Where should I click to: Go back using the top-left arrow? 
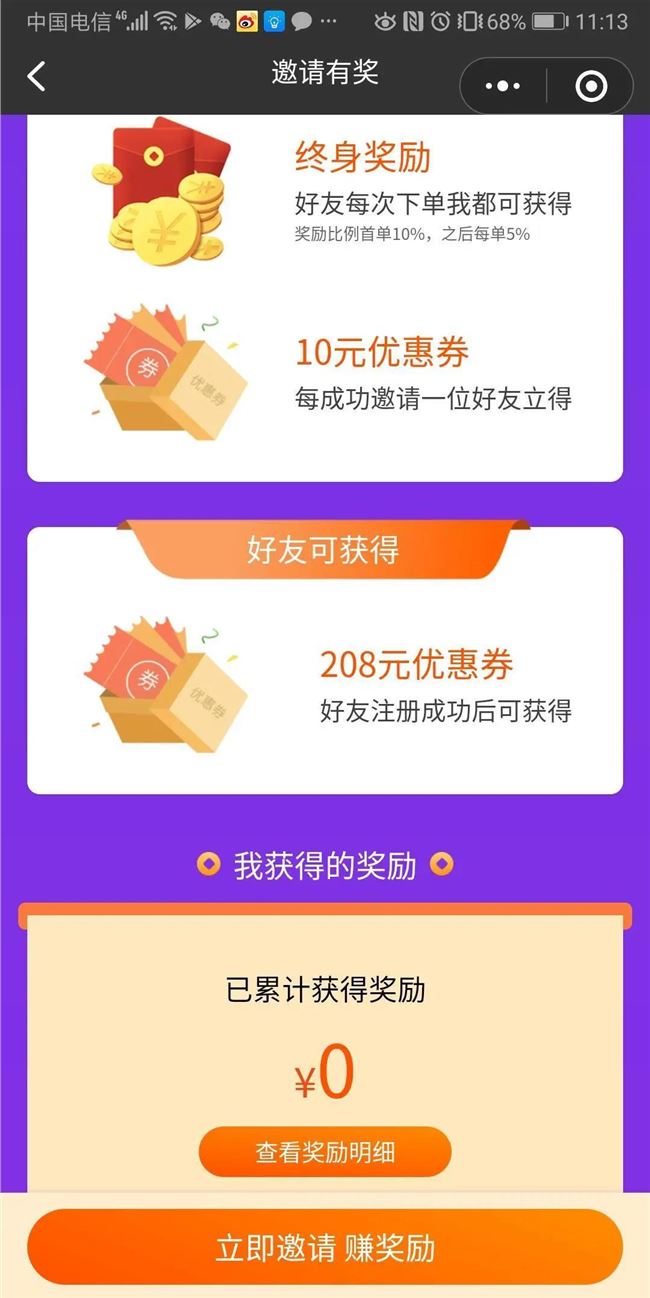pyautogui.click(x=37, y=76)
